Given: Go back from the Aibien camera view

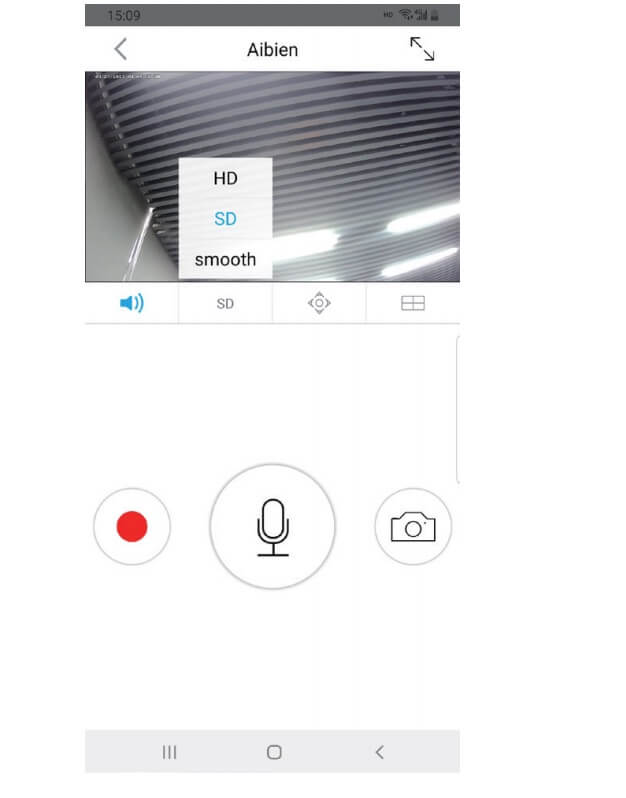Looking at the screenshot, I should [x=121, y=49].
